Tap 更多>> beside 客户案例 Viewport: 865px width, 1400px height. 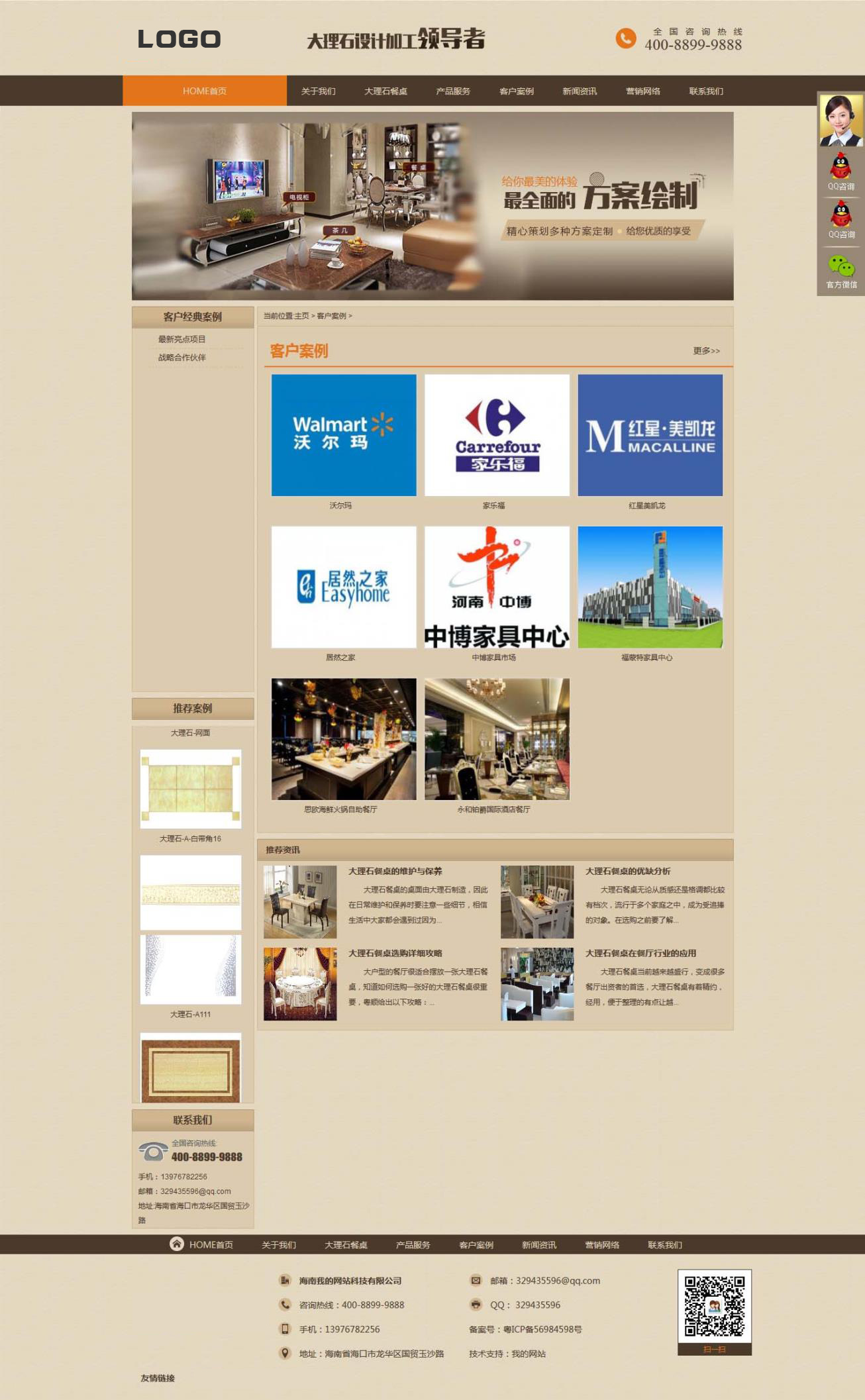pyautogui.click(x=706, y=351)
